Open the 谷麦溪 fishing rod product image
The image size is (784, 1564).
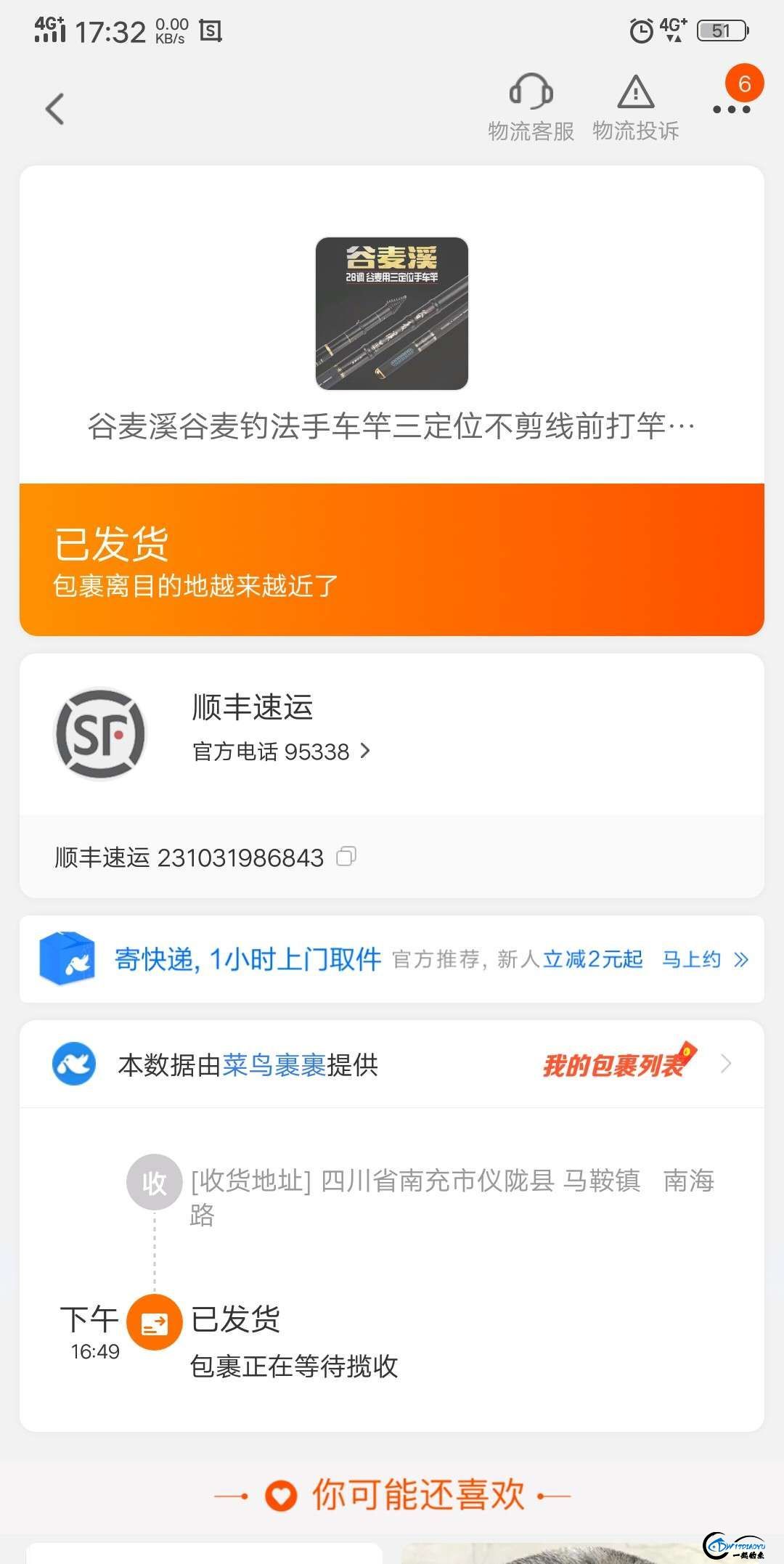(392, 314)
